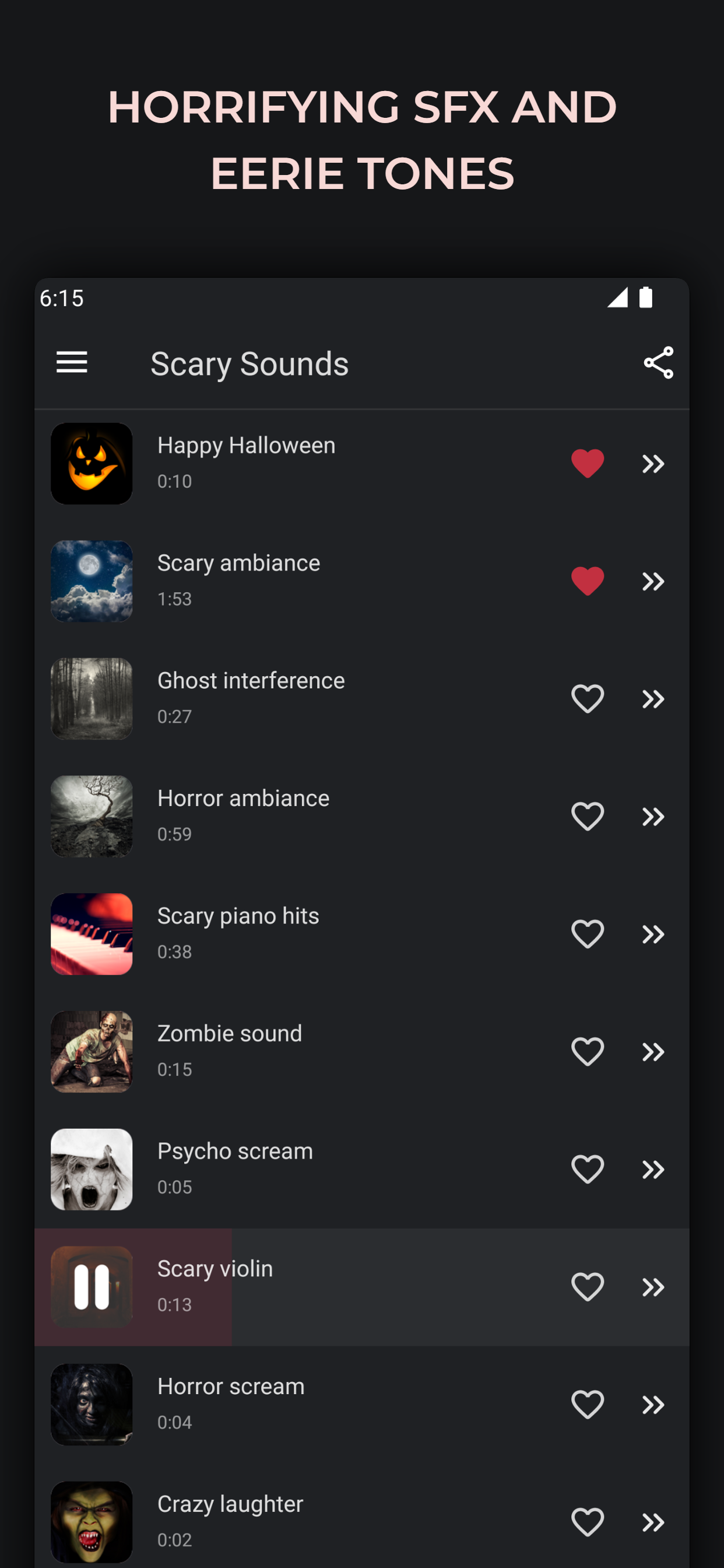Favorite the Horror scream sound

(x=587, y=1404)
